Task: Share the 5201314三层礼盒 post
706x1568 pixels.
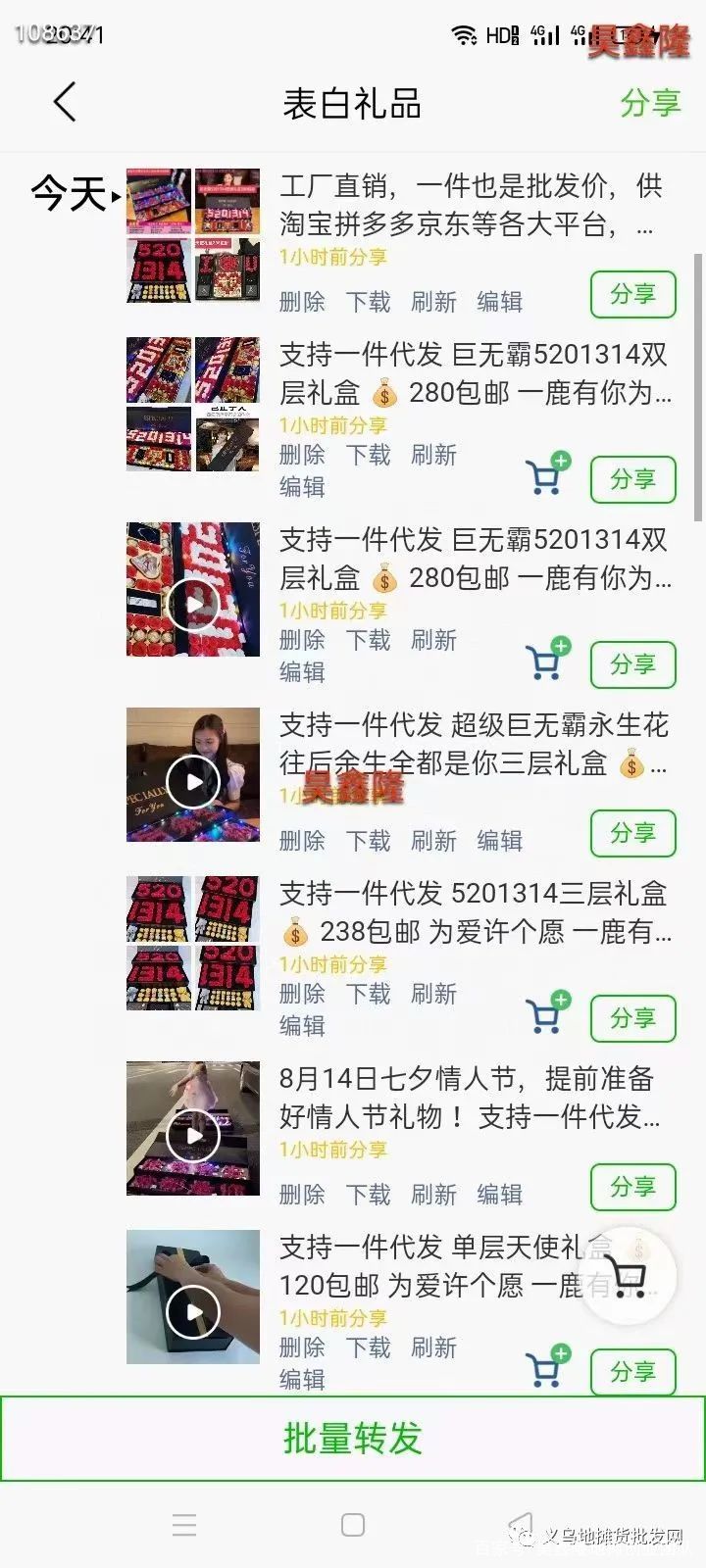Action: click(x=633, y=1018)
